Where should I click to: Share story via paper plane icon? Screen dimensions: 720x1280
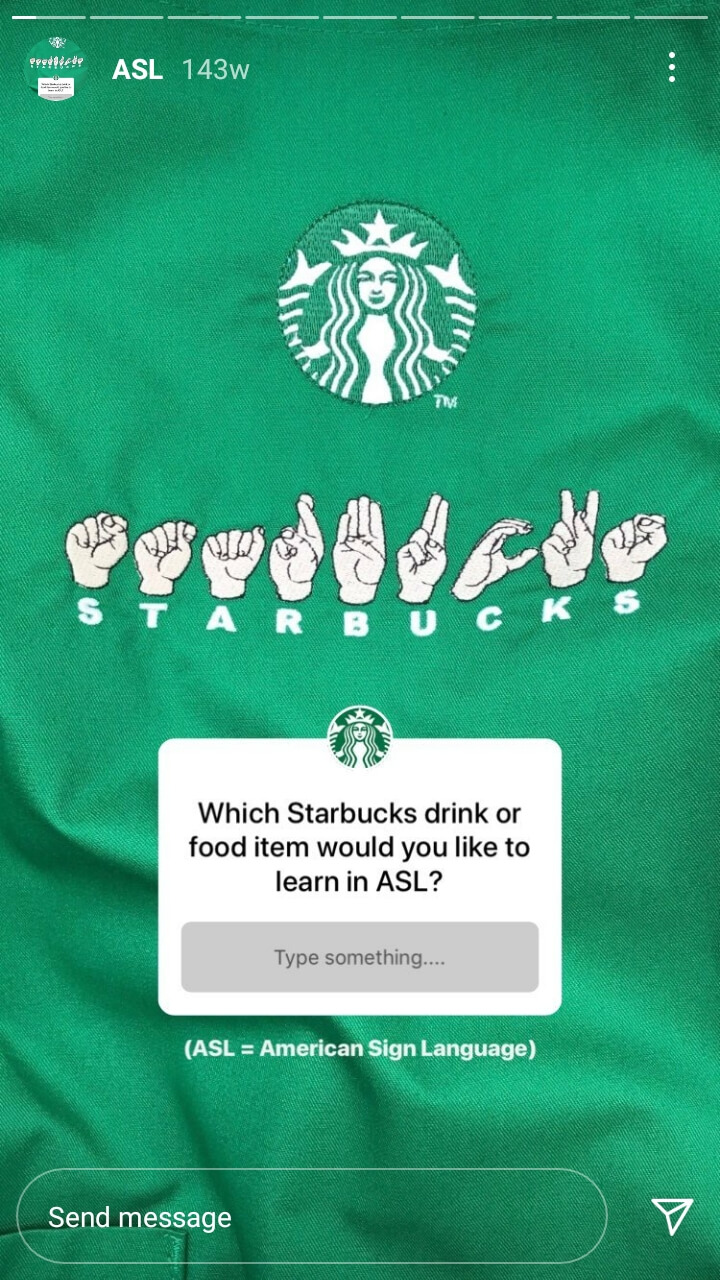coord(672,1216)
